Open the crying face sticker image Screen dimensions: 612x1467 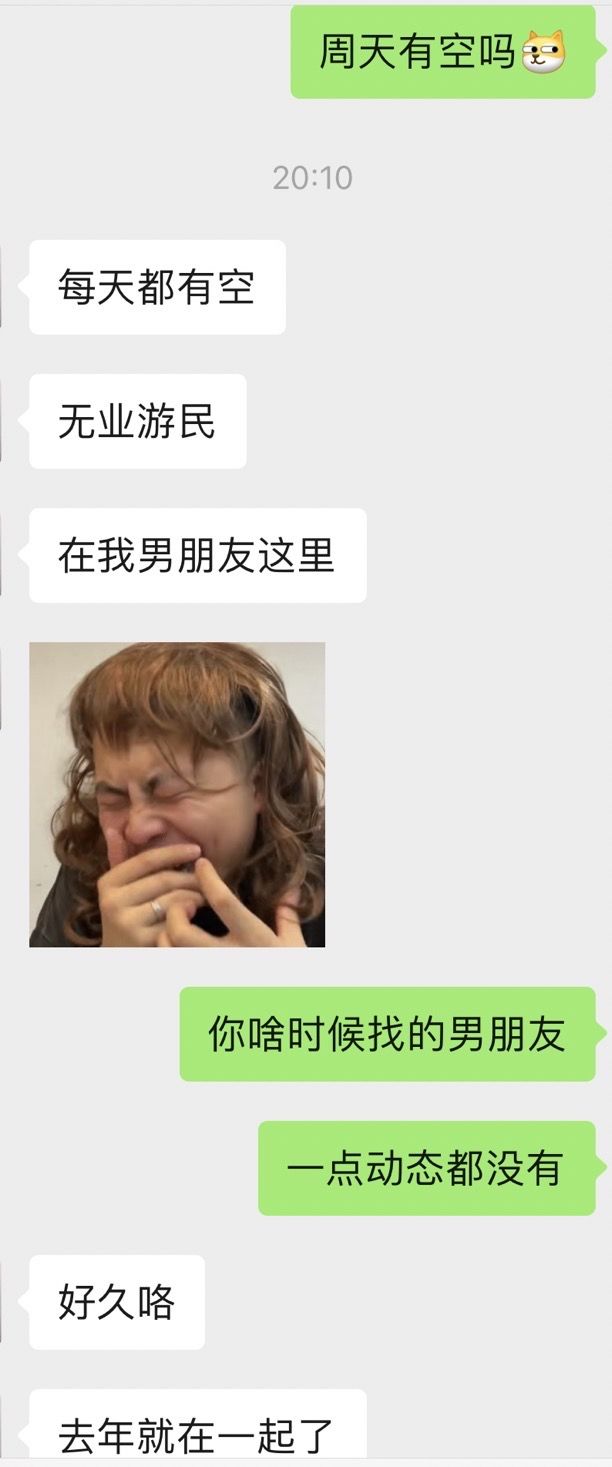[177, 794]
